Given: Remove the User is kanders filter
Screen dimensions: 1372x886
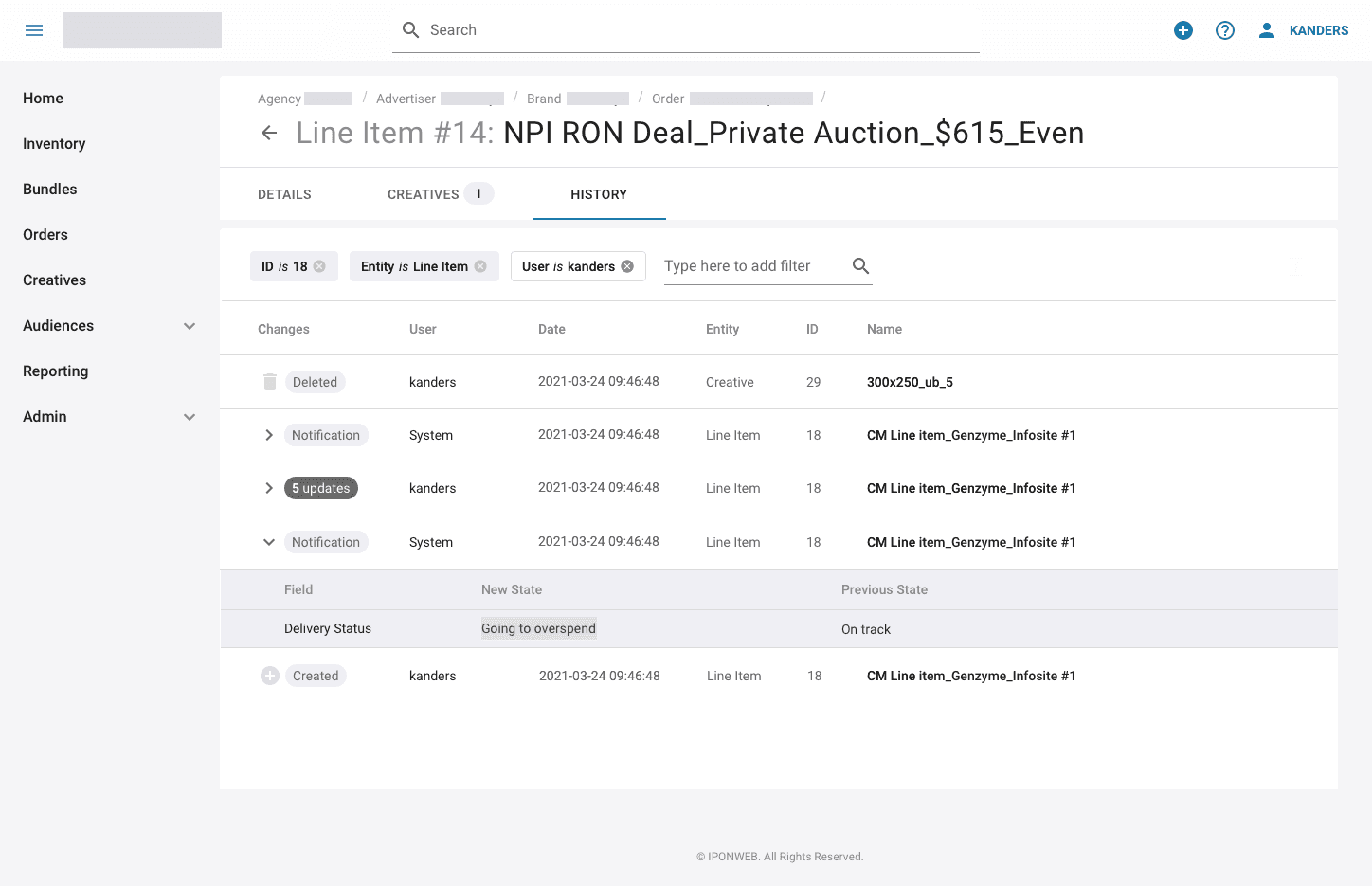Looking at the screenshot, I should [627, 266].
